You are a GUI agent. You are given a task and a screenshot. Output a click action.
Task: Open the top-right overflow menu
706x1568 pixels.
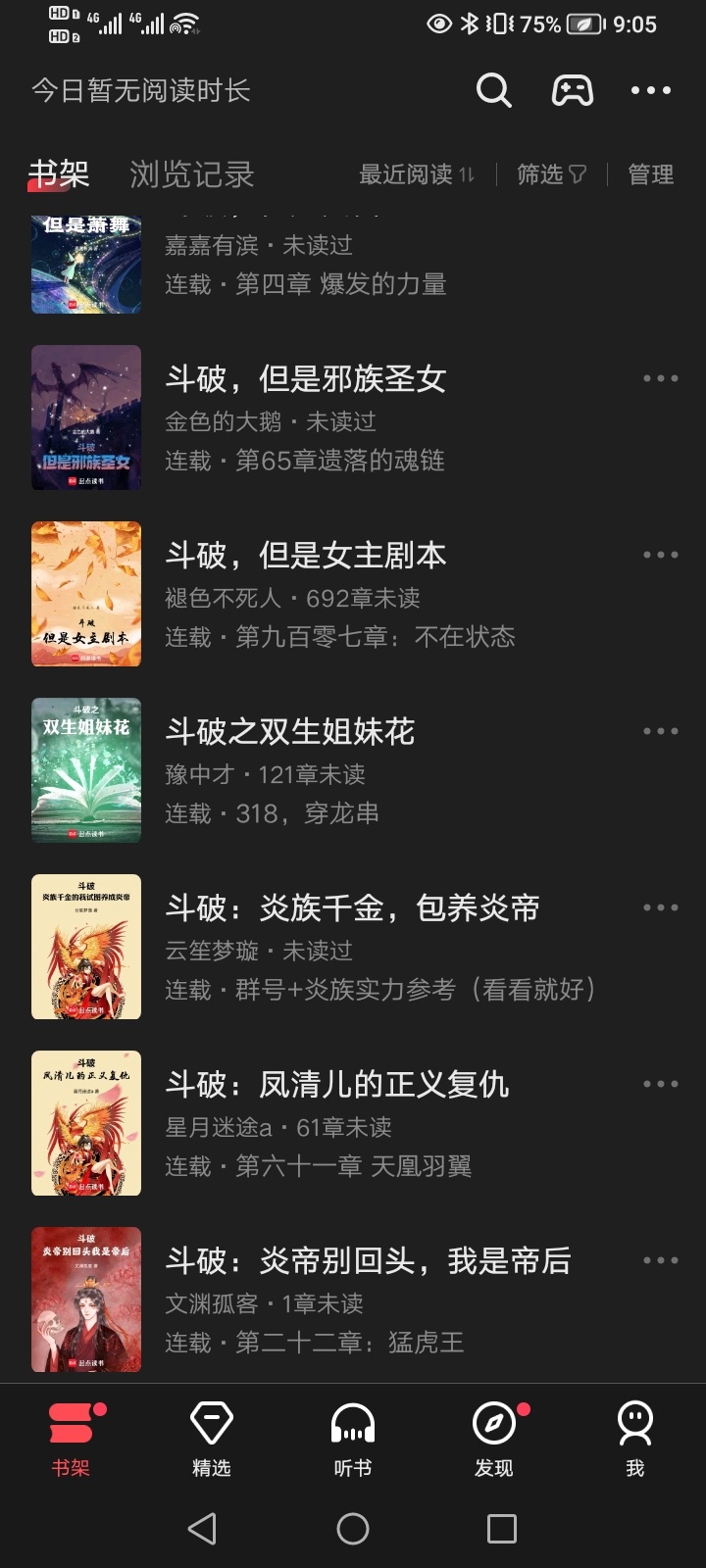coord(651,91)
